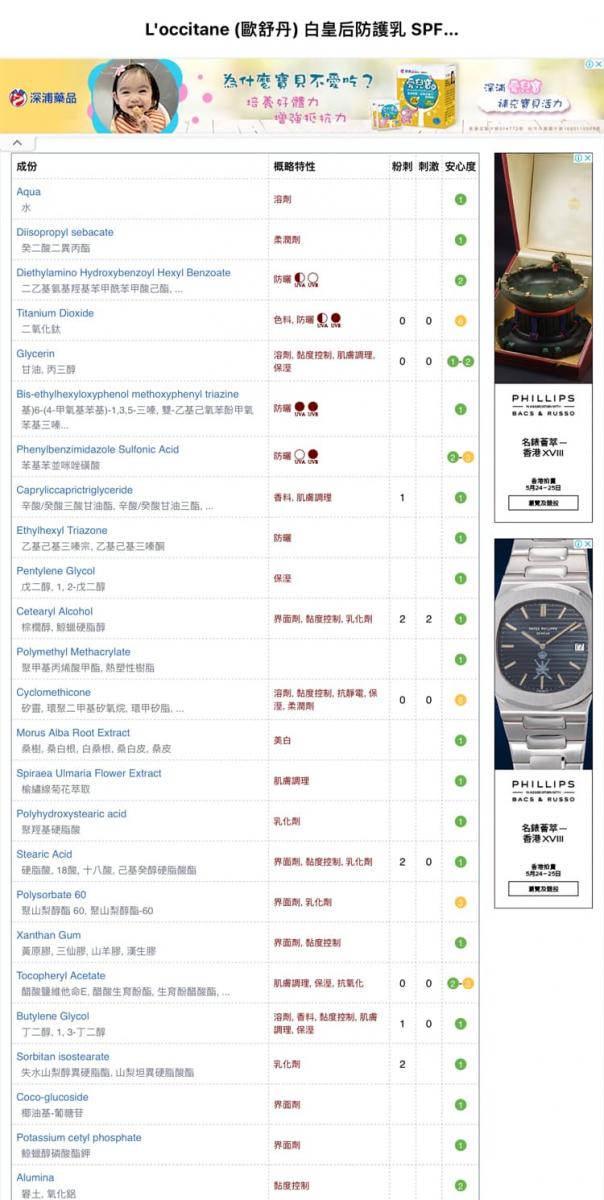View Phenylbenzimidazole Sulfonic Acid details
The height and width of the screenshot is (1200, 604).
(97, 449)
